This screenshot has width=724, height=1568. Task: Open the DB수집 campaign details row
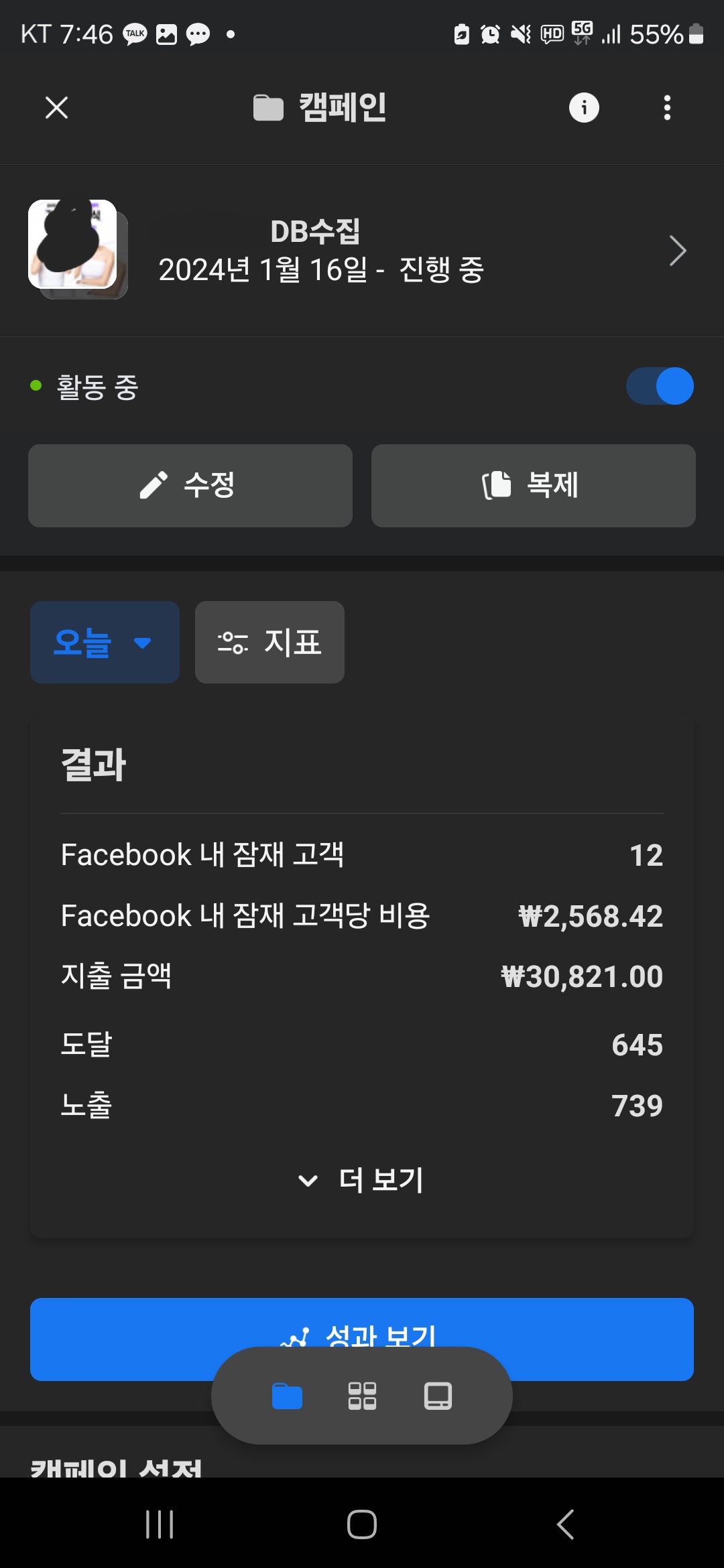coord(362,251)
